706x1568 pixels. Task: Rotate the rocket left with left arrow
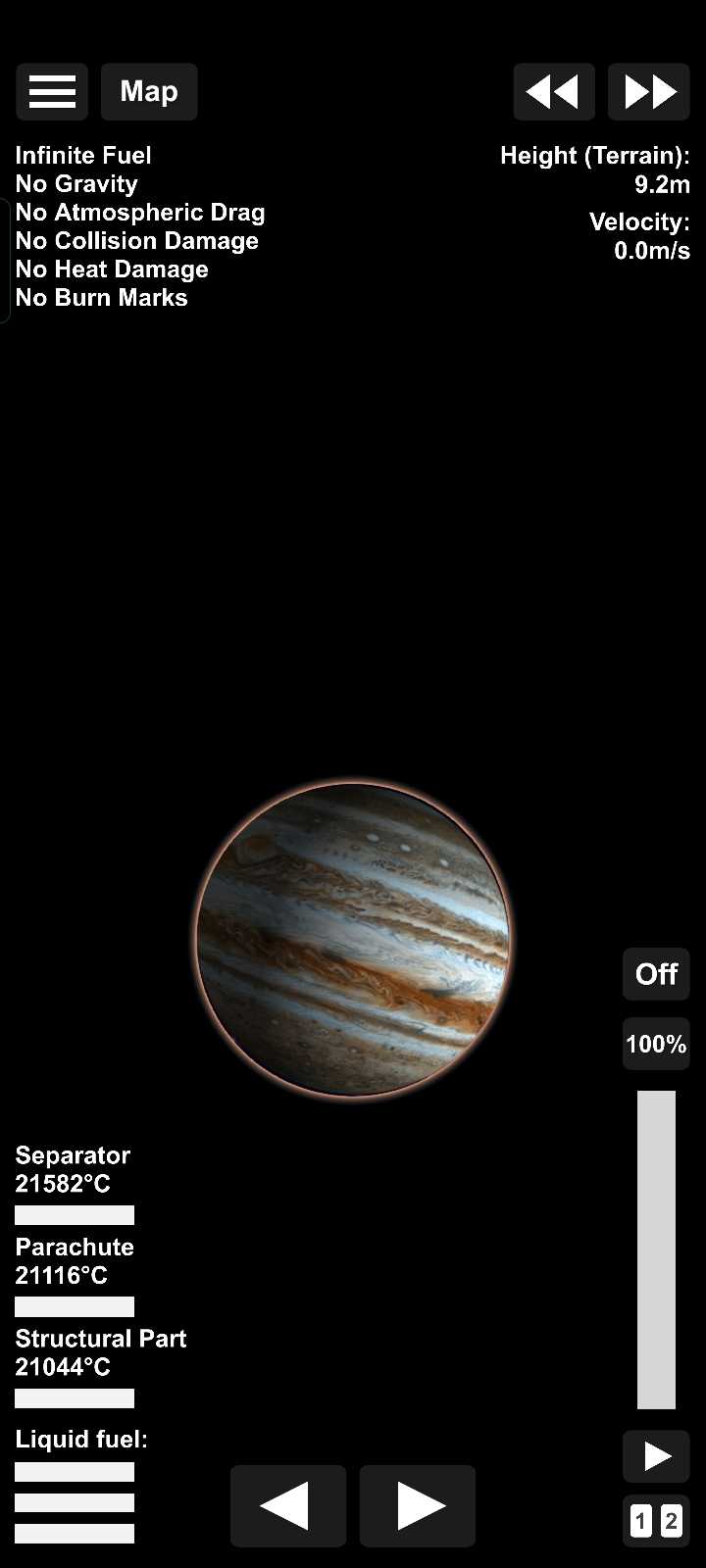pos(287,1505)
